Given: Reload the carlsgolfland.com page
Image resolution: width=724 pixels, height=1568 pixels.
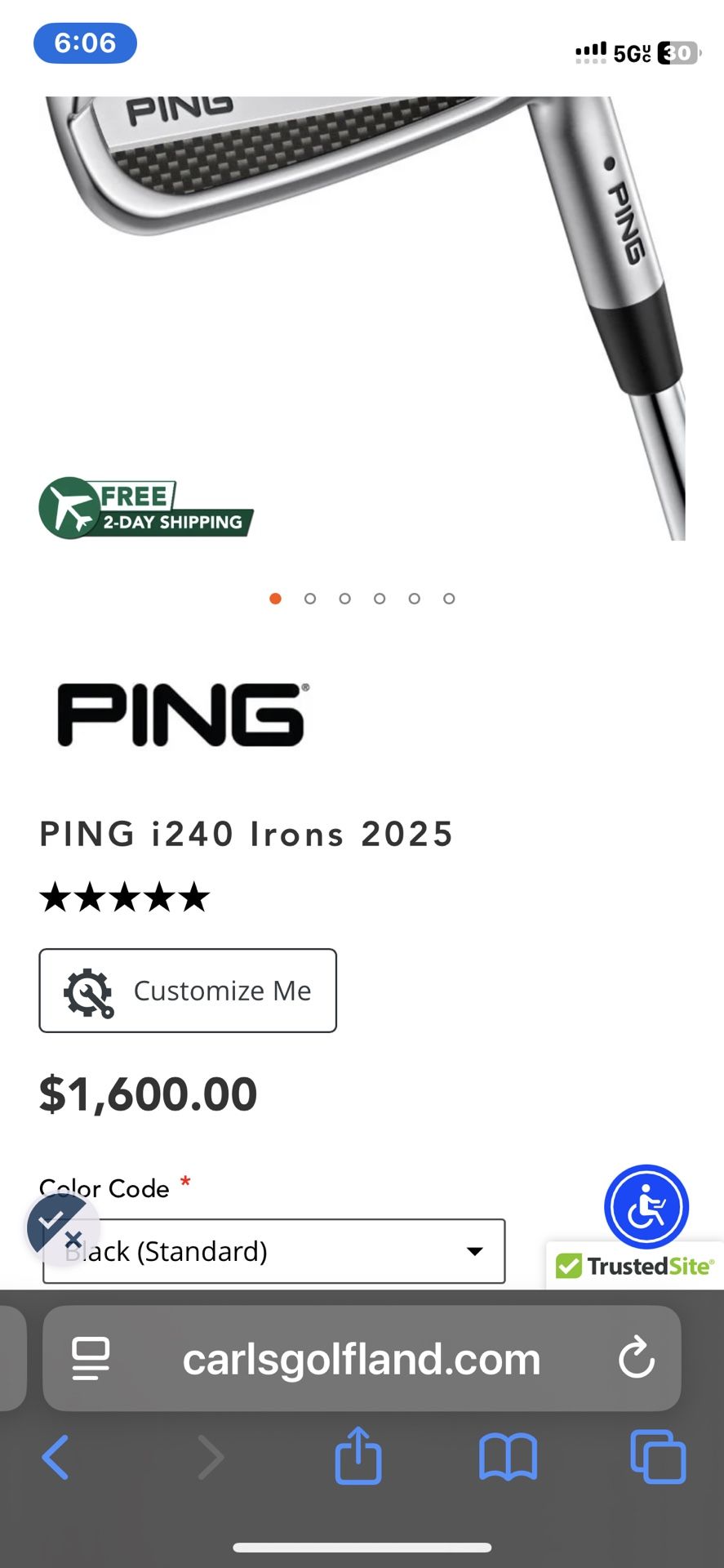Looking at the screenshot, I should 636,1359.
